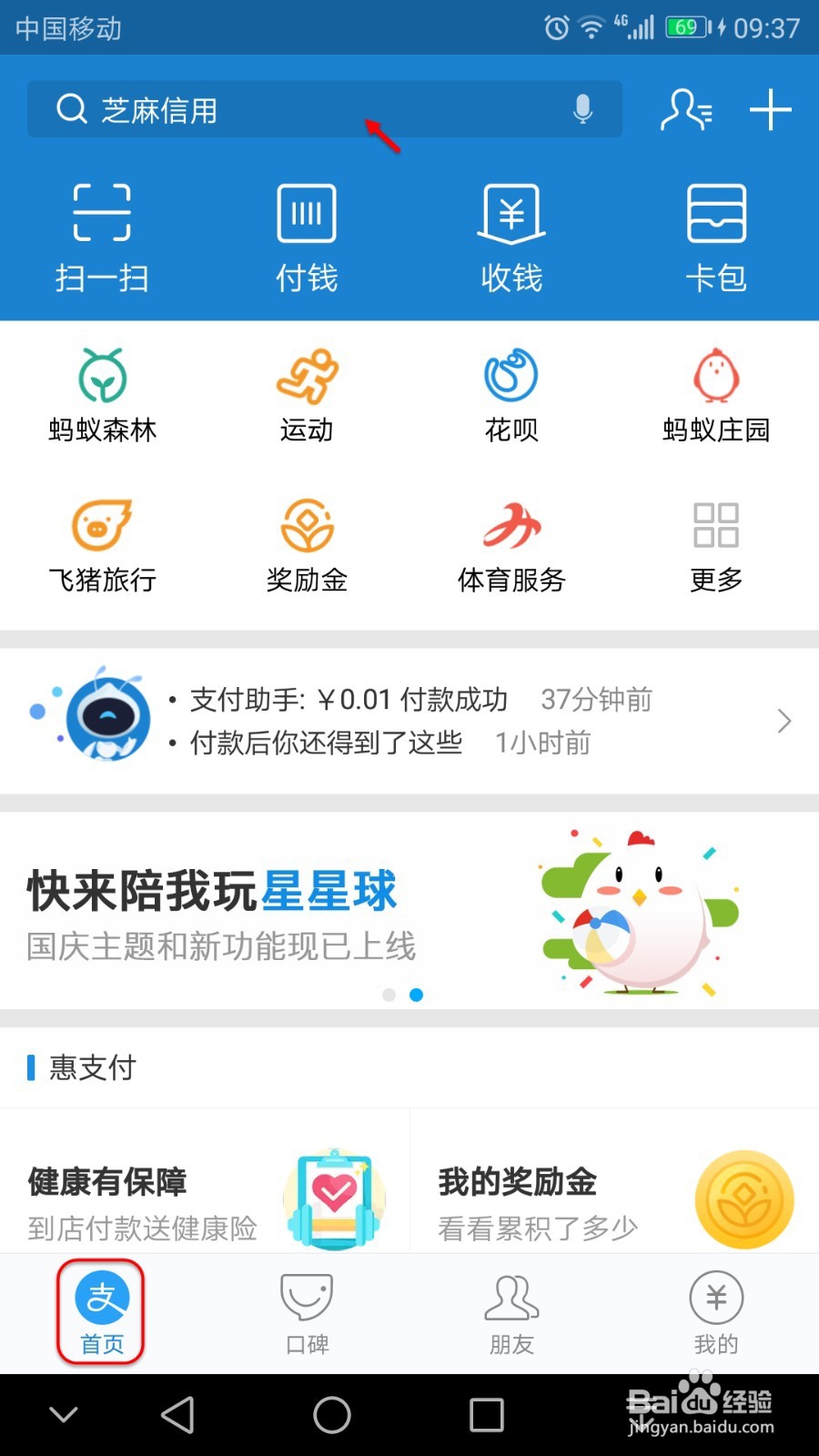Viewport: 819px width, 1456px height.
Task: Open 收钱 to receive money
Action: tap(511, 235)
